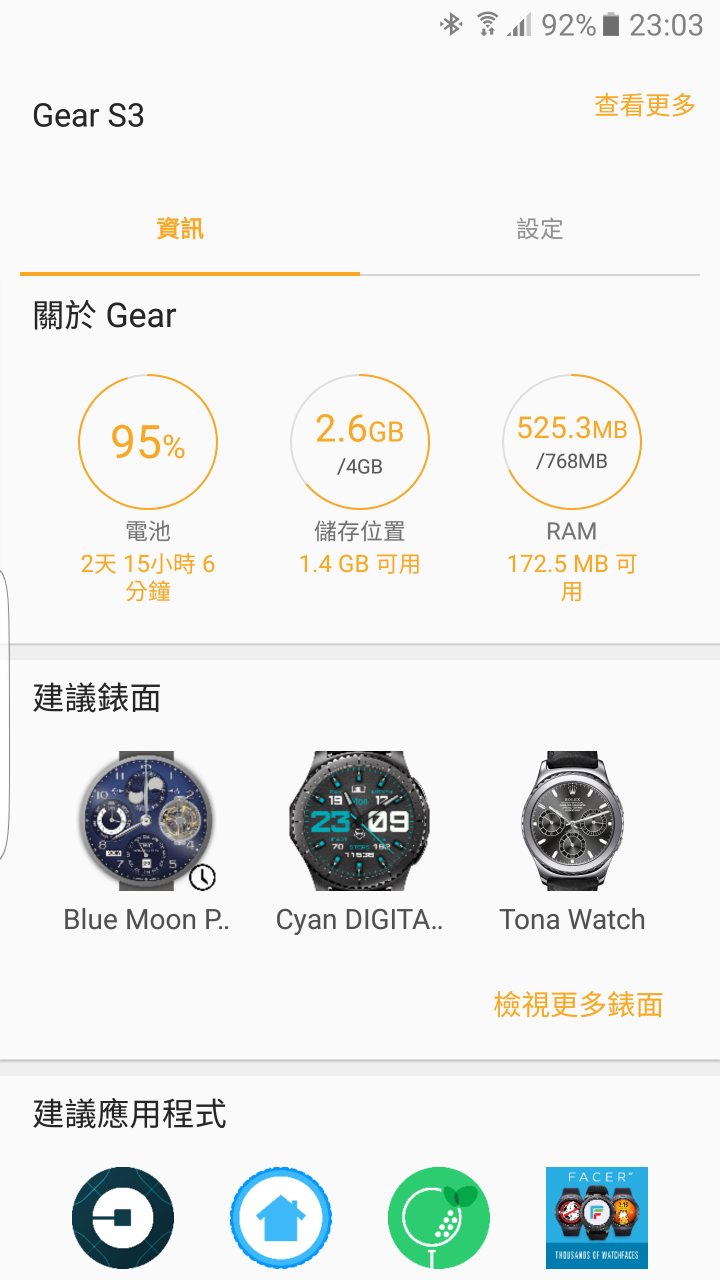The width and height of the screenshot is (720, 1280).
Task: Open the blue house app icon
Action: pyautogui.click(x=281, y=1218)
